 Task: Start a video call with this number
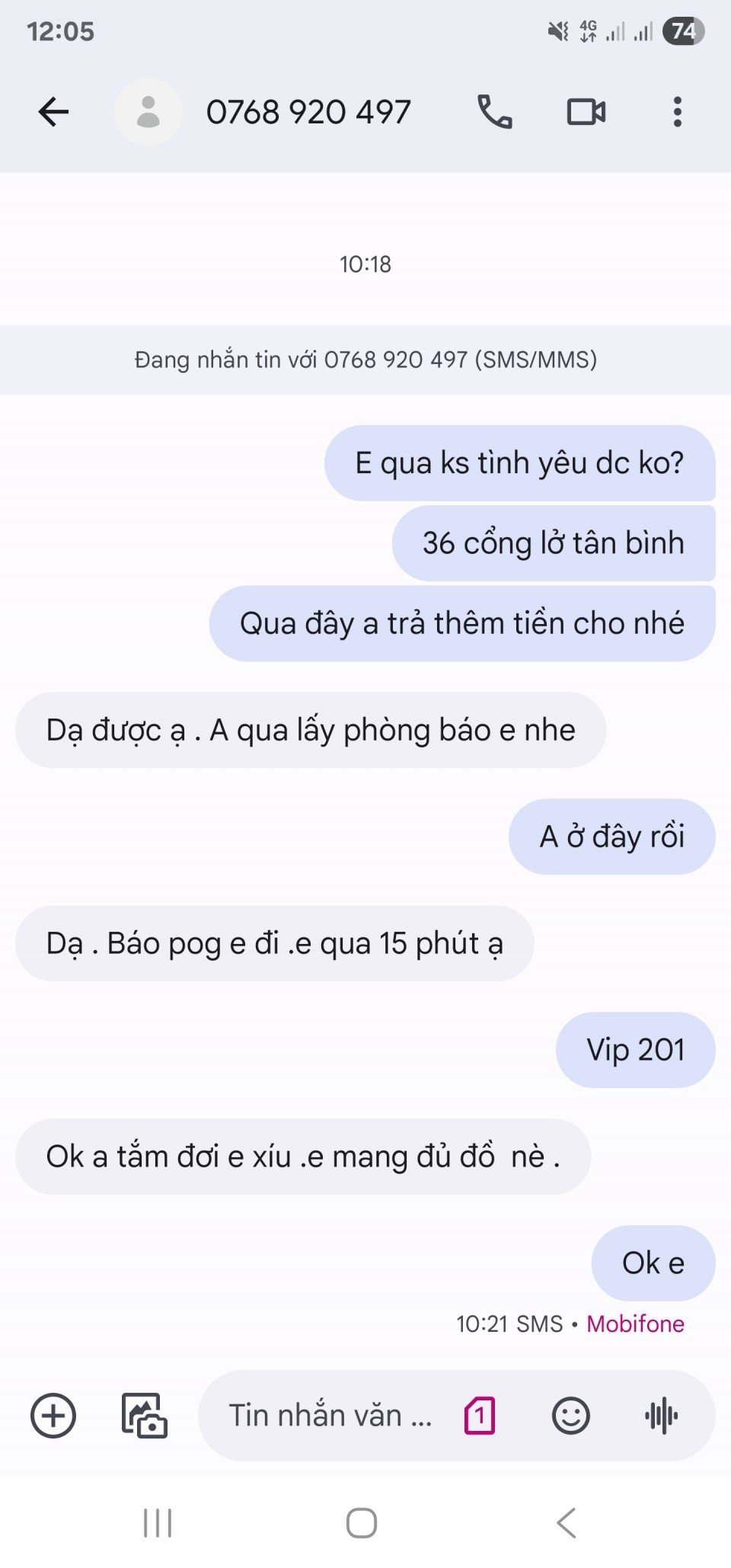coord(586,112)
